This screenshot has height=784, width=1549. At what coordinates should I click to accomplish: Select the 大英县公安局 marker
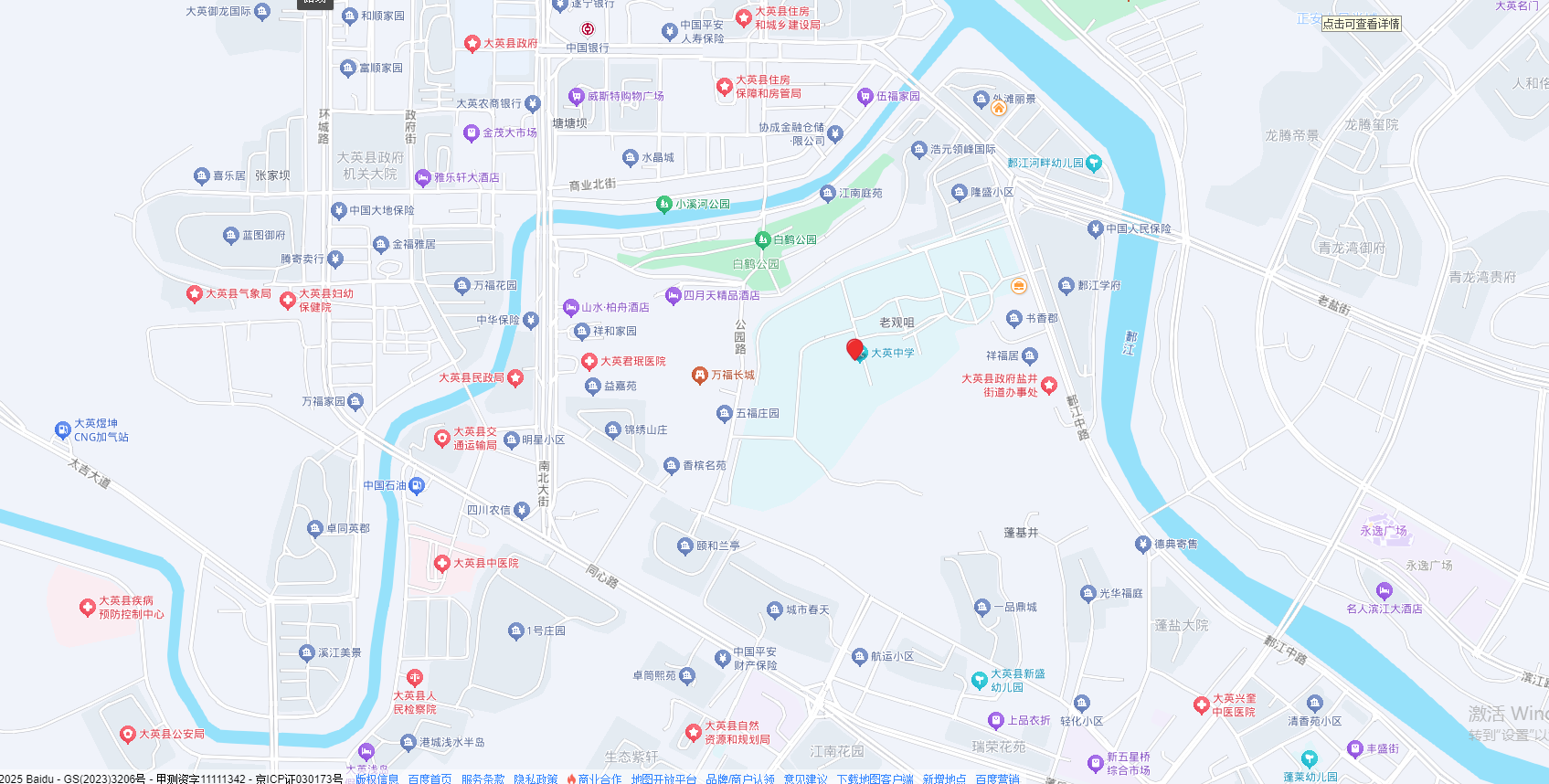click(129, 734)
